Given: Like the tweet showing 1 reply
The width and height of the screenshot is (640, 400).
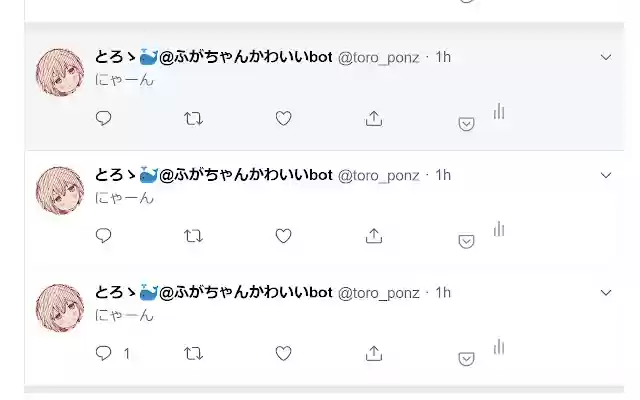Looking at the screenshot, I should (283, 353).
